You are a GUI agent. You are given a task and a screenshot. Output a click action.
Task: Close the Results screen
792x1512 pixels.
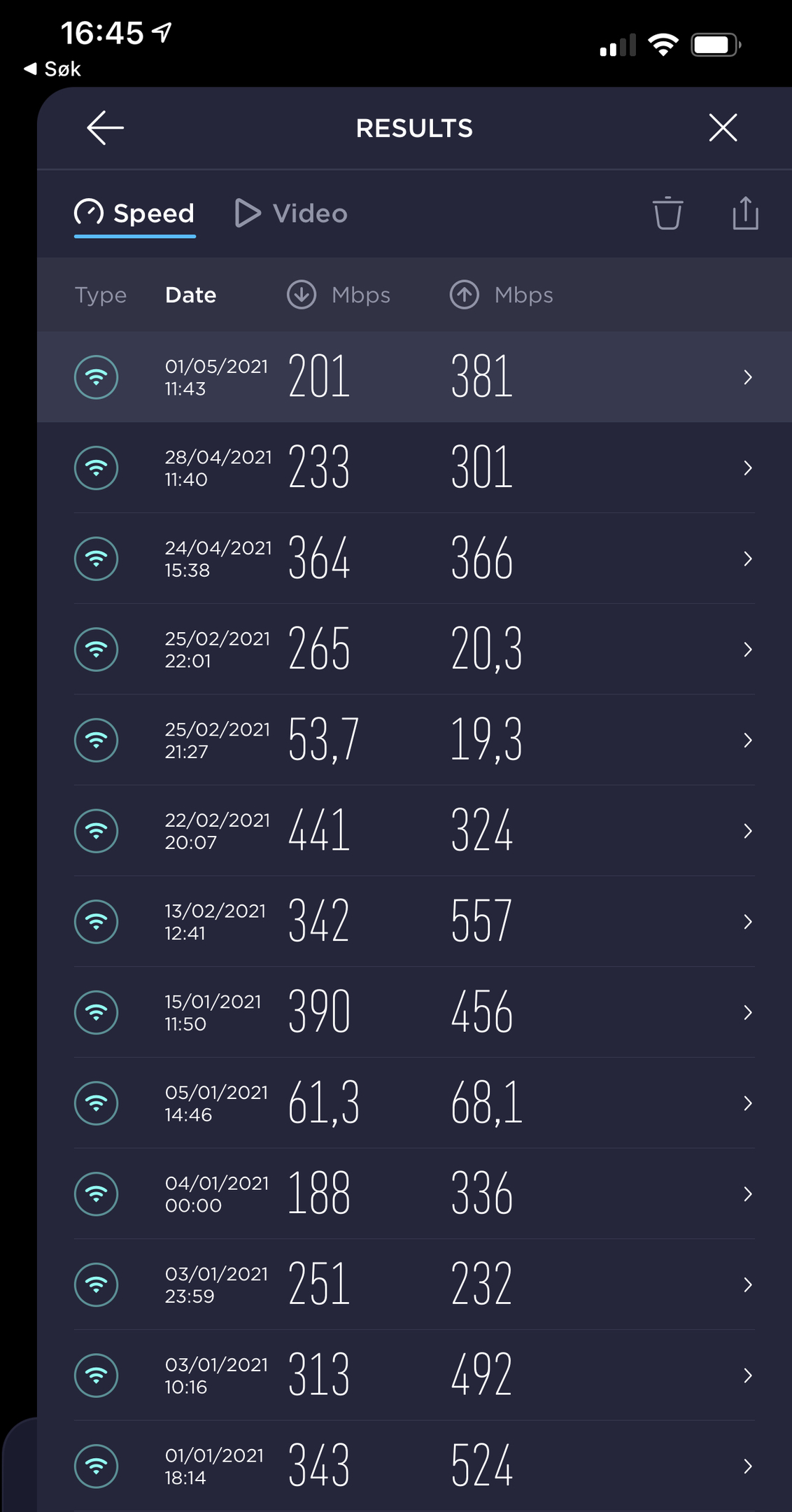pyautogui.click(x=723, y=128)
